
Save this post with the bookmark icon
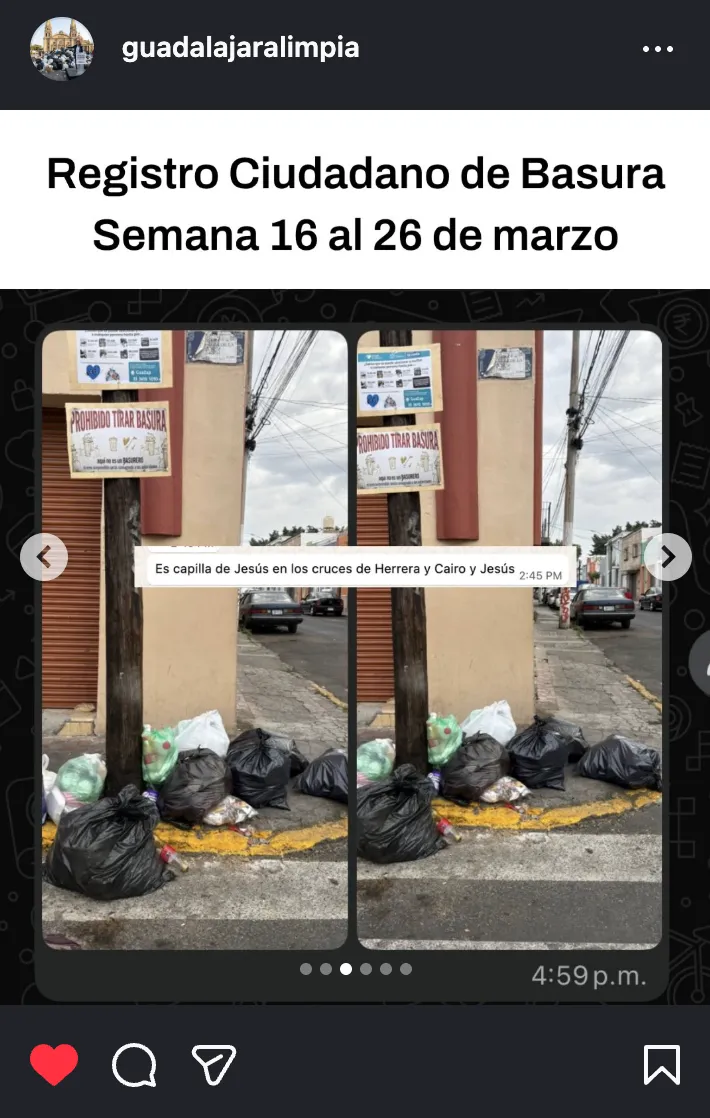(x=662, y=1064)
